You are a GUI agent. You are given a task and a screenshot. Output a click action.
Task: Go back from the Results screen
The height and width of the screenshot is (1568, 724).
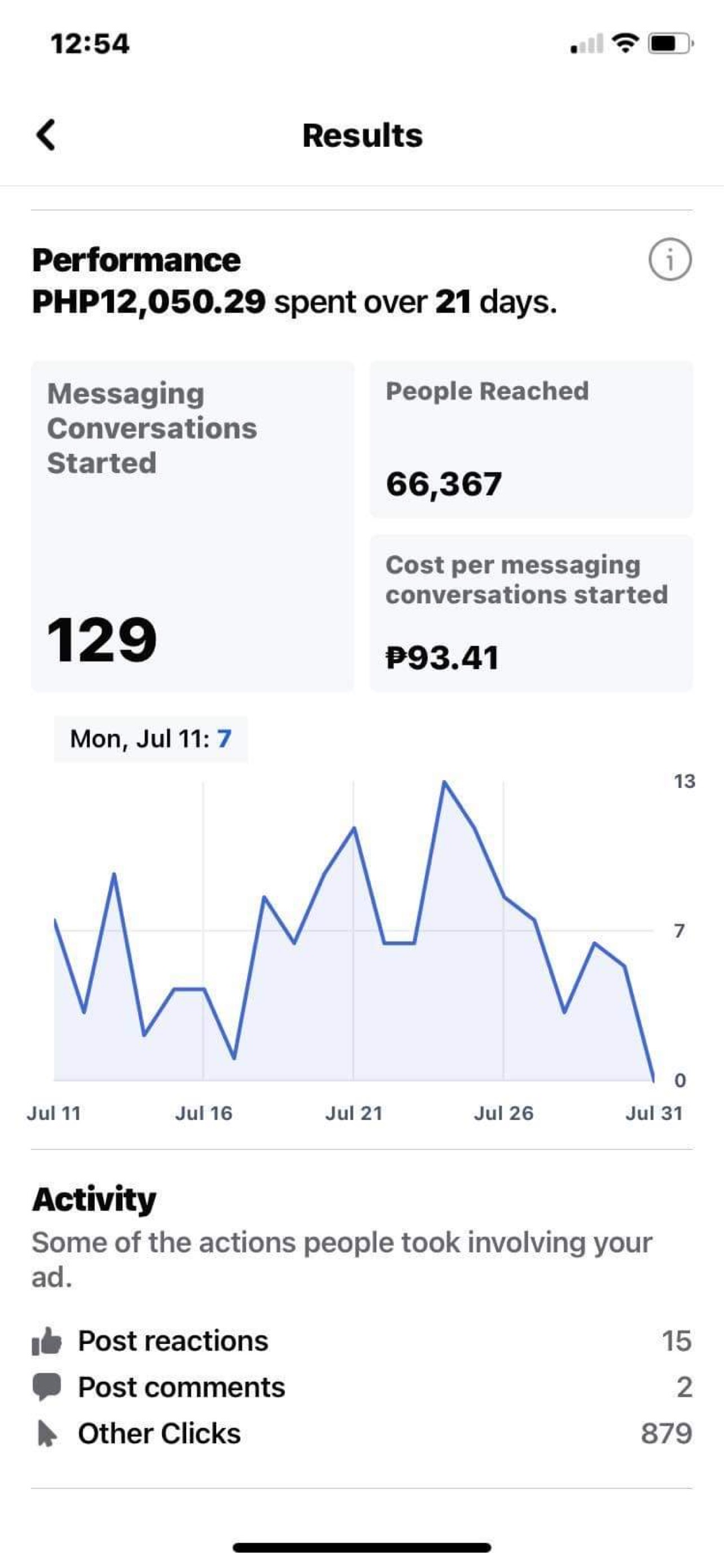pyautogui.click(x=46, y=134)
